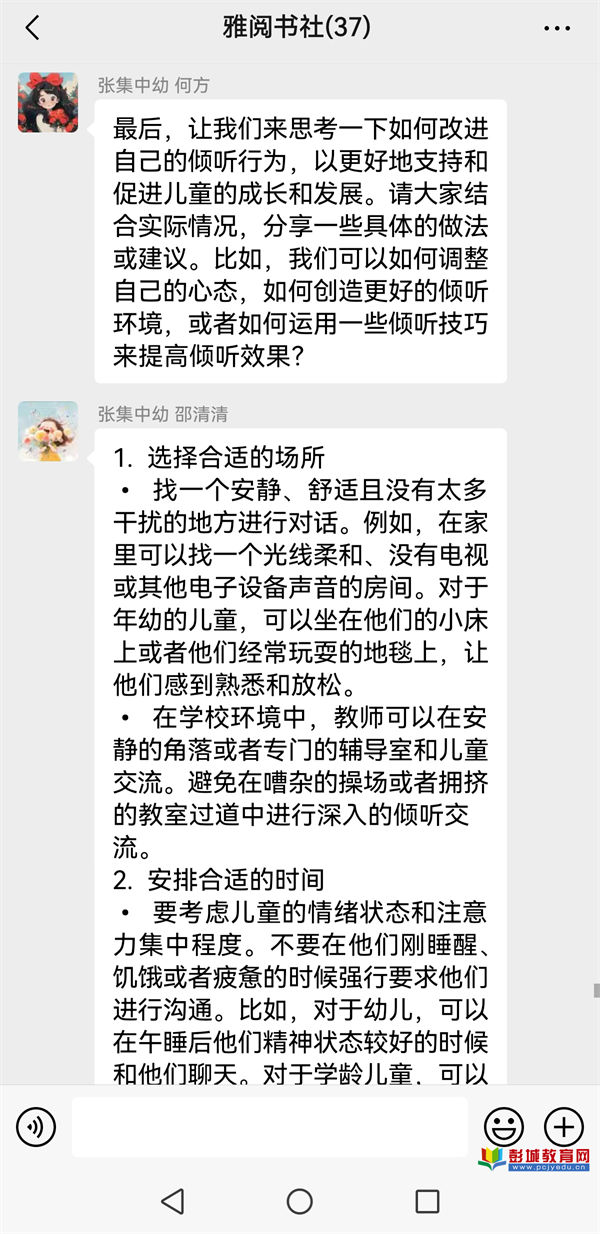Switch to voice message input
This screenshot has height=1234, width=600.
36,1127
